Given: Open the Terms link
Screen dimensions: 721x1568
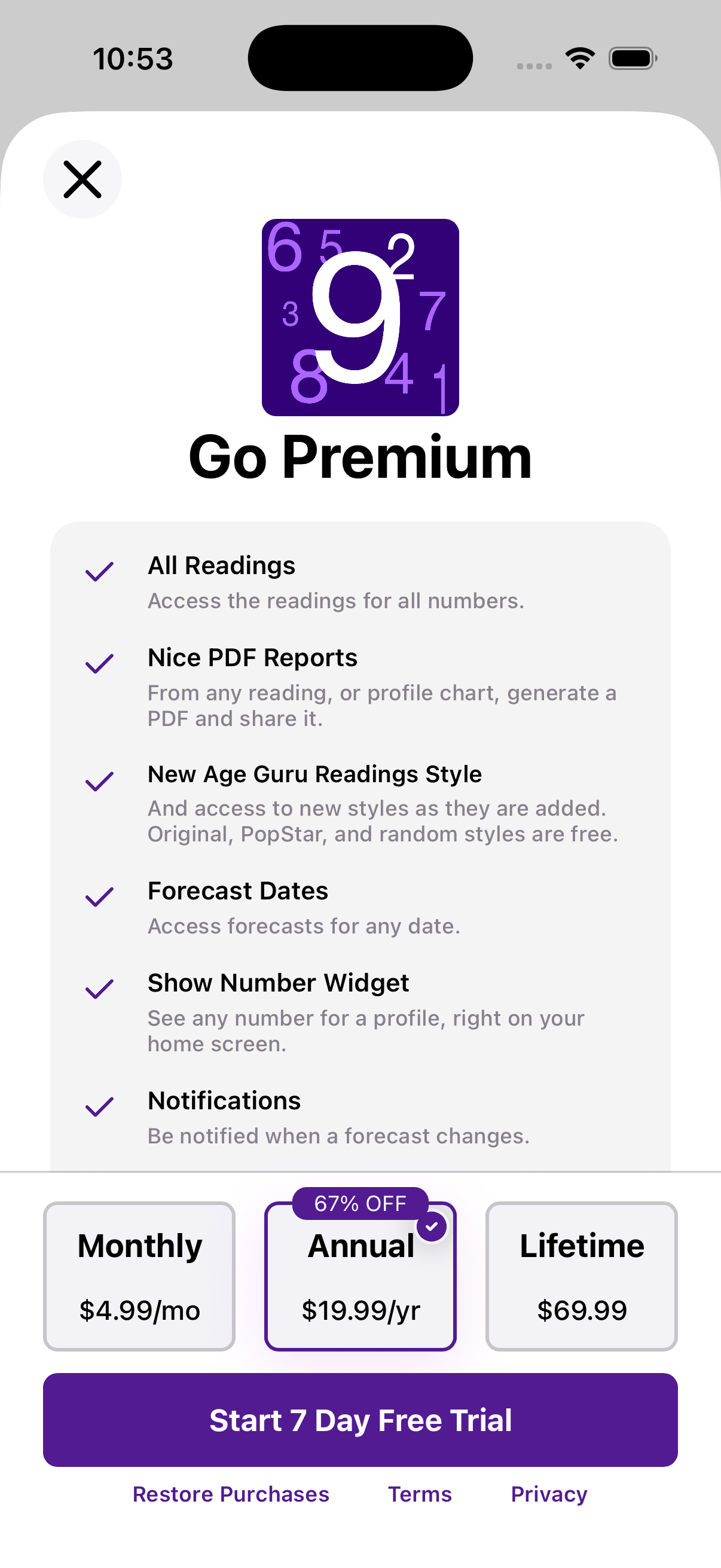Looking at the screenshot, I should [420, 1494].
